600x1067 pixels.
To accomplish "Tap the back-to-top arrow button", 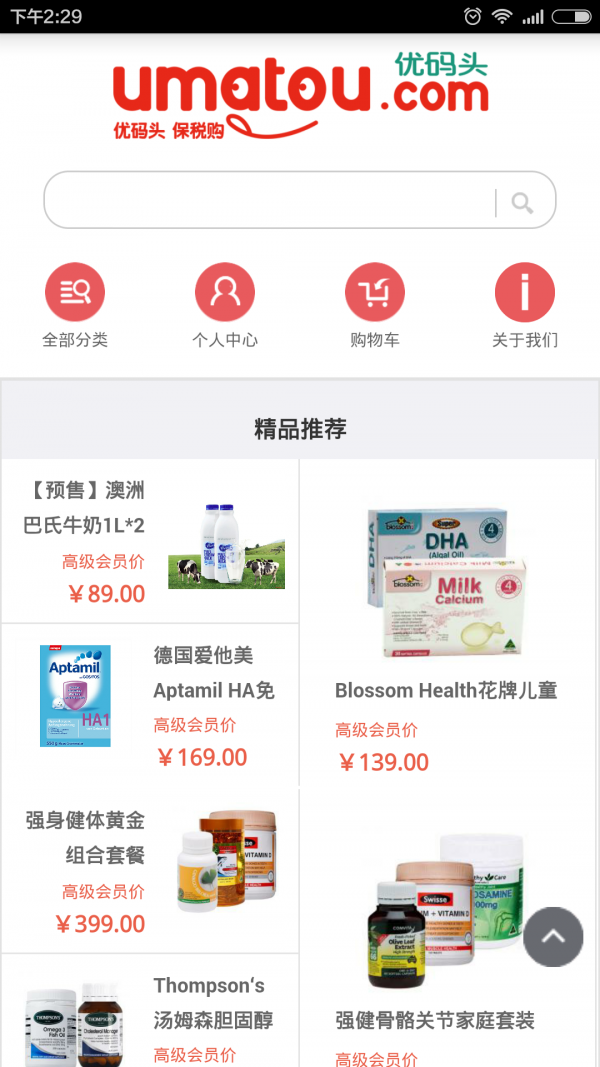I will [553, 937].
